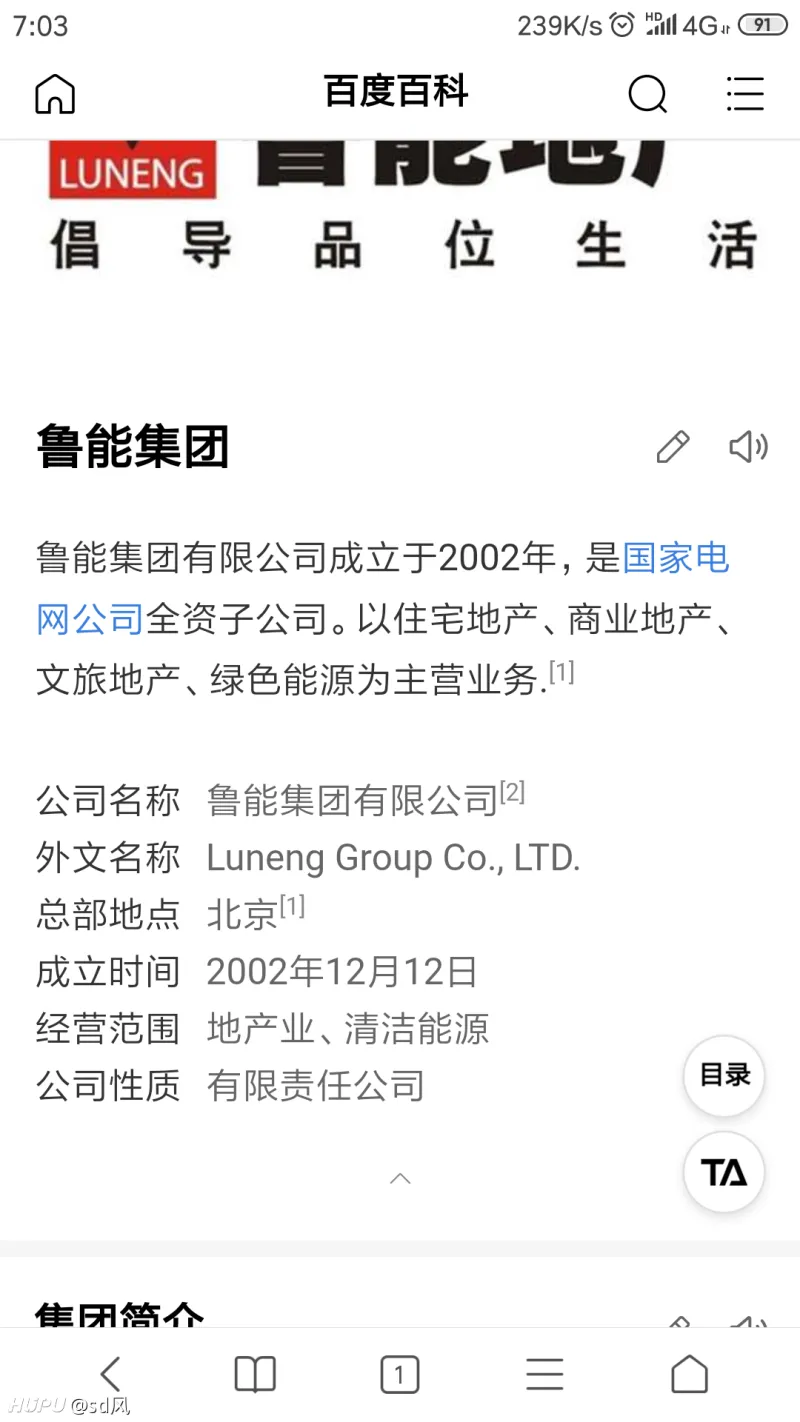Open the browser menu in bottom bar
This screenshot has width=800, height=1422.
[545, 1374]
